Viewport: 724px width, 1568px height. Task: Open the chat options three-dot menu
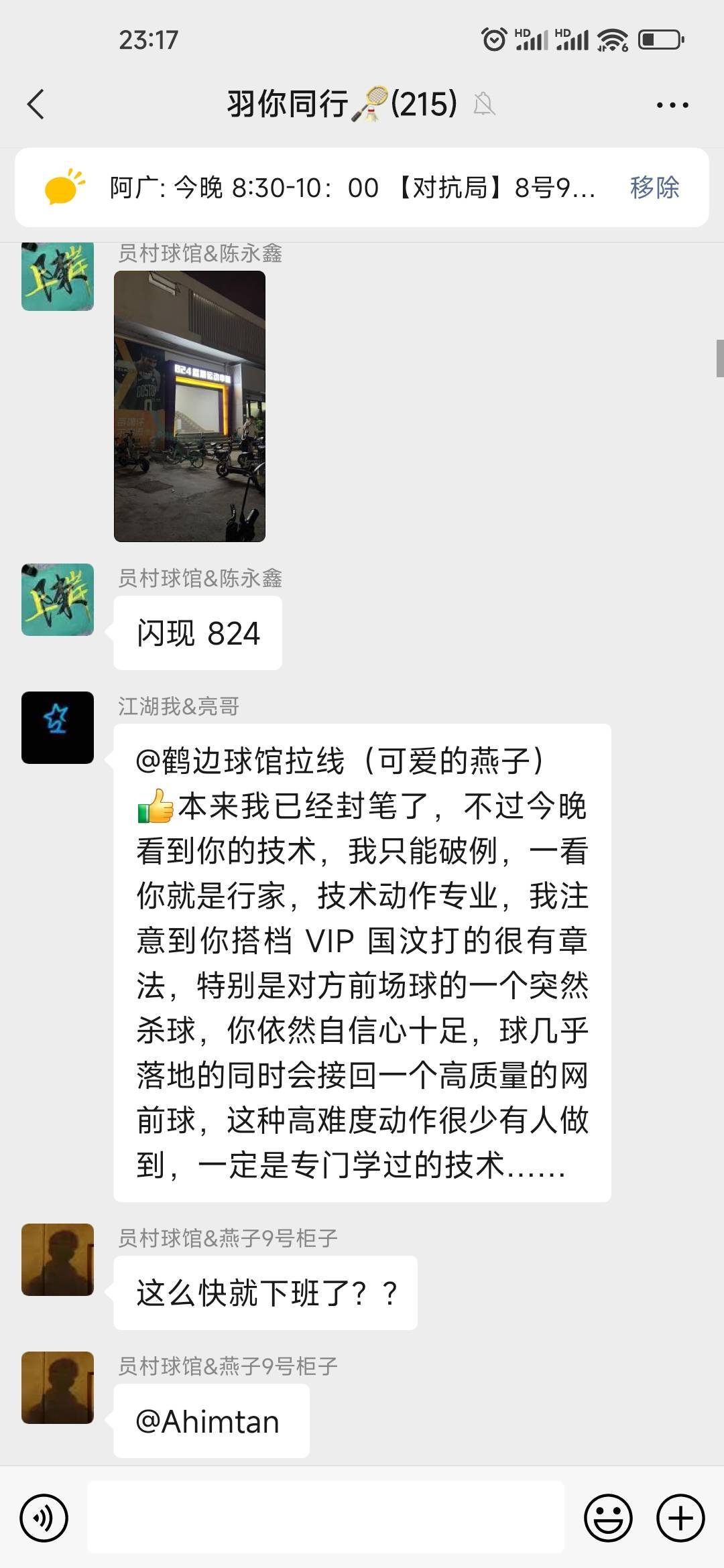coord(672,105)
